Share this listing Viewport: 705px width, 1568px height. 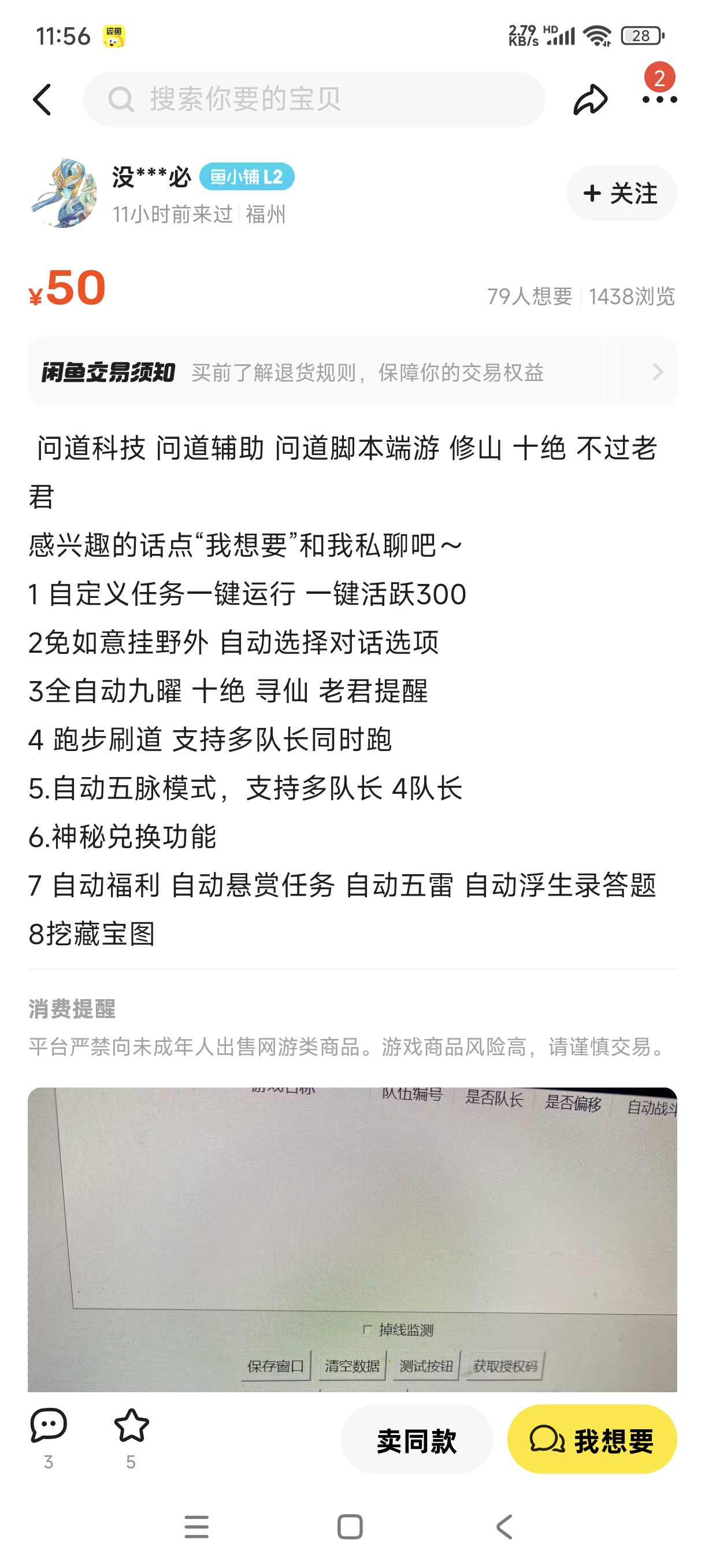(x=589, y=100)
